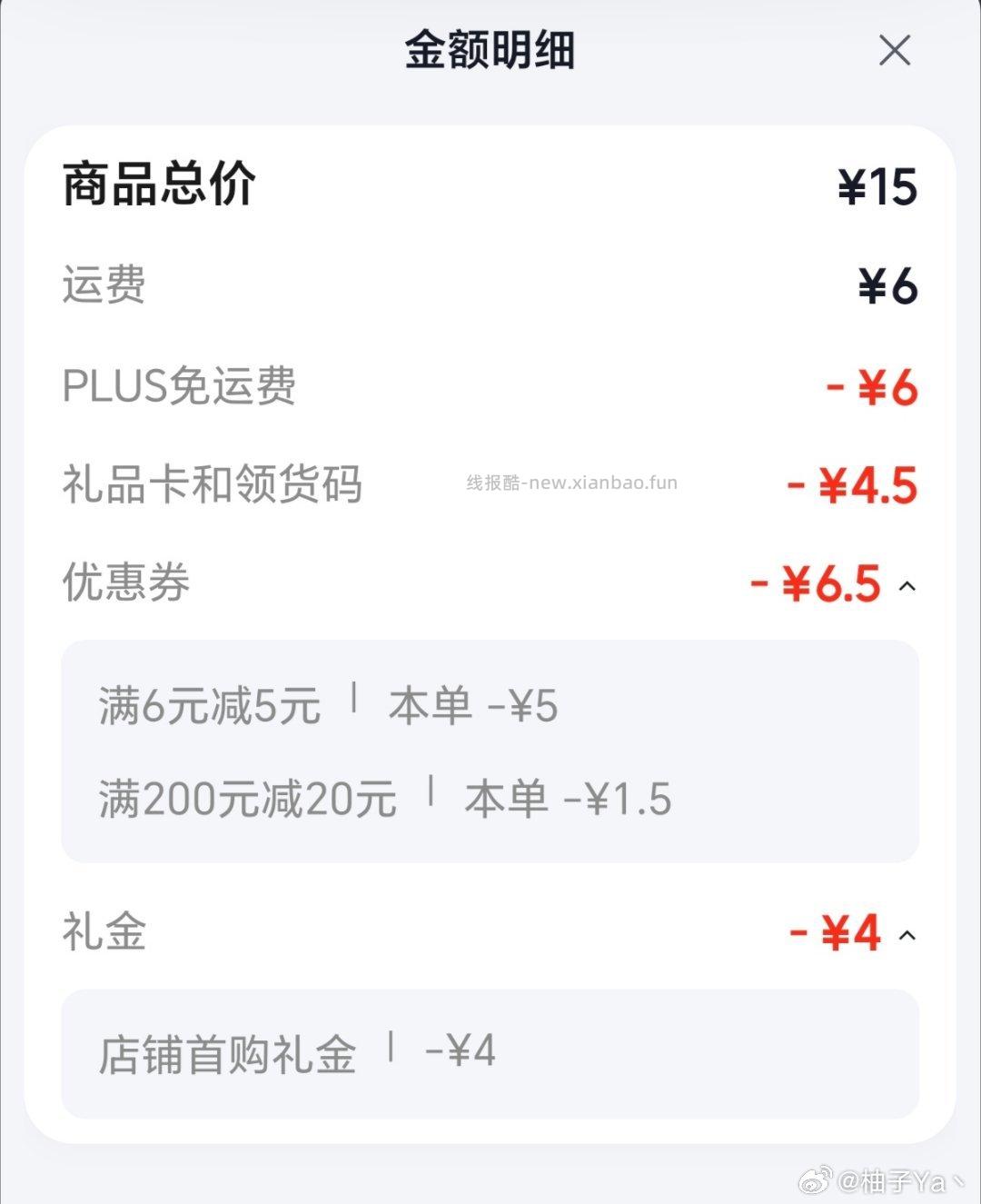Click the red -¥4 gift money amount
Viewport: 981px width, 1204px height.
point(836,934)
